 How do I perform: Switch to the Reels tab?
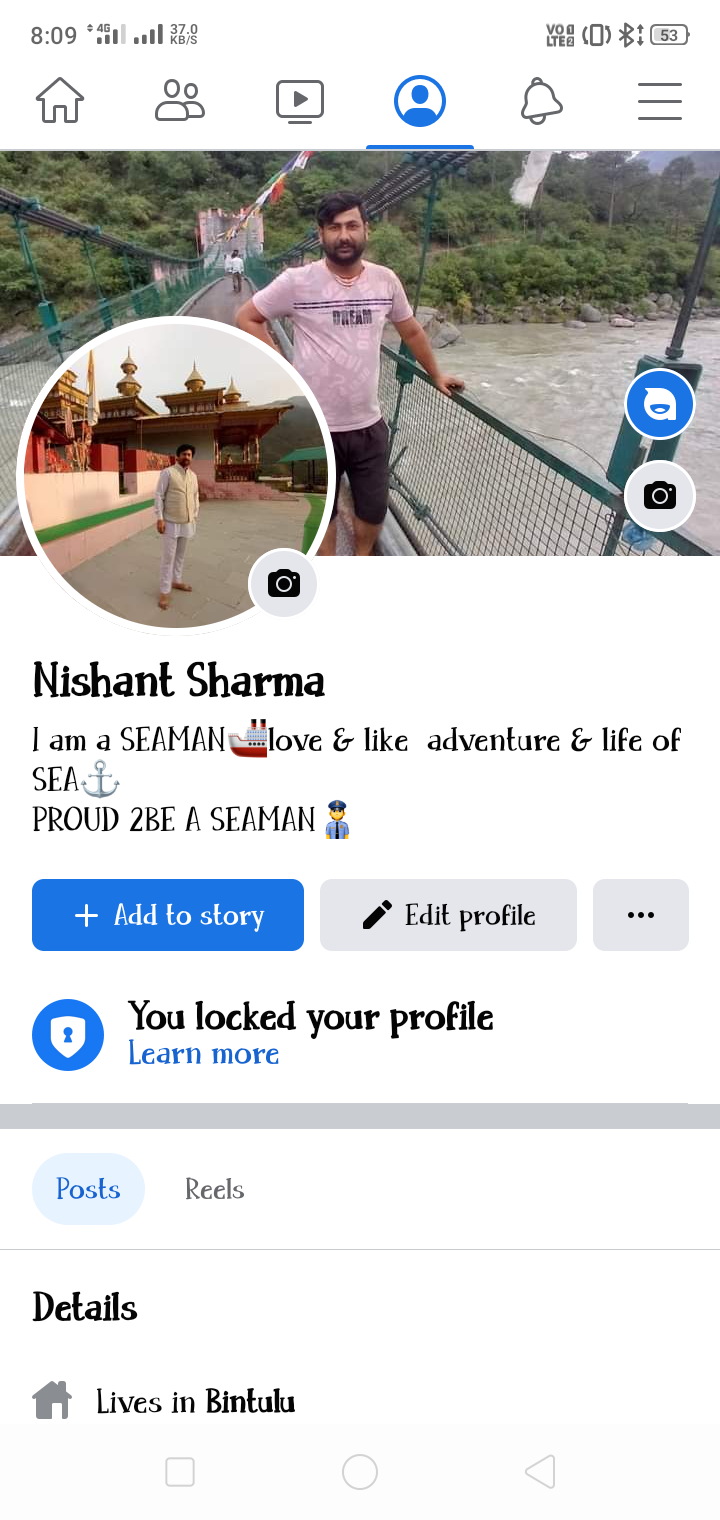pyautogui.click(x=215, y=1189)
